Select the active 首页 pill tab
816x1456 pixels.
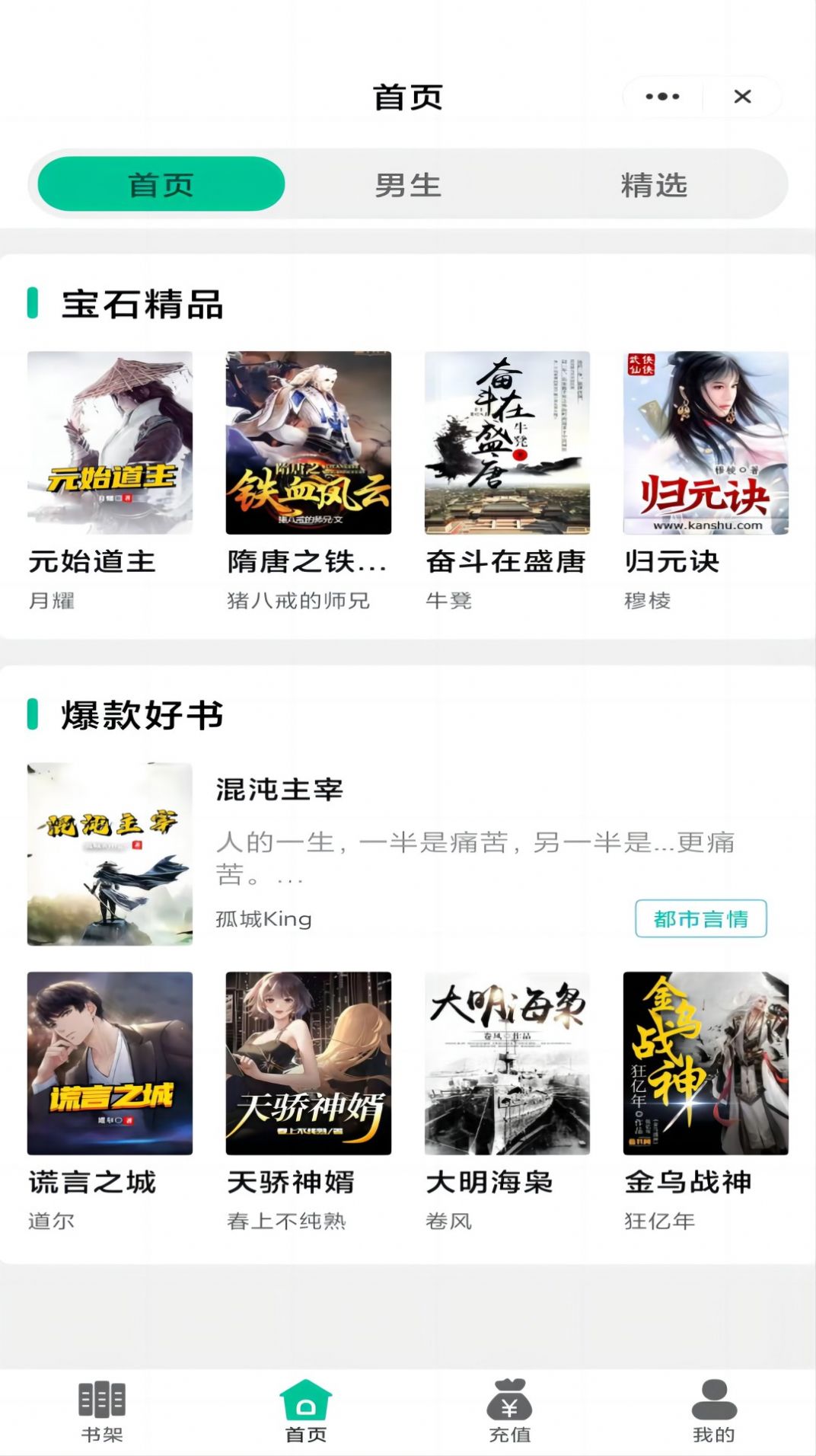(161, 183)
